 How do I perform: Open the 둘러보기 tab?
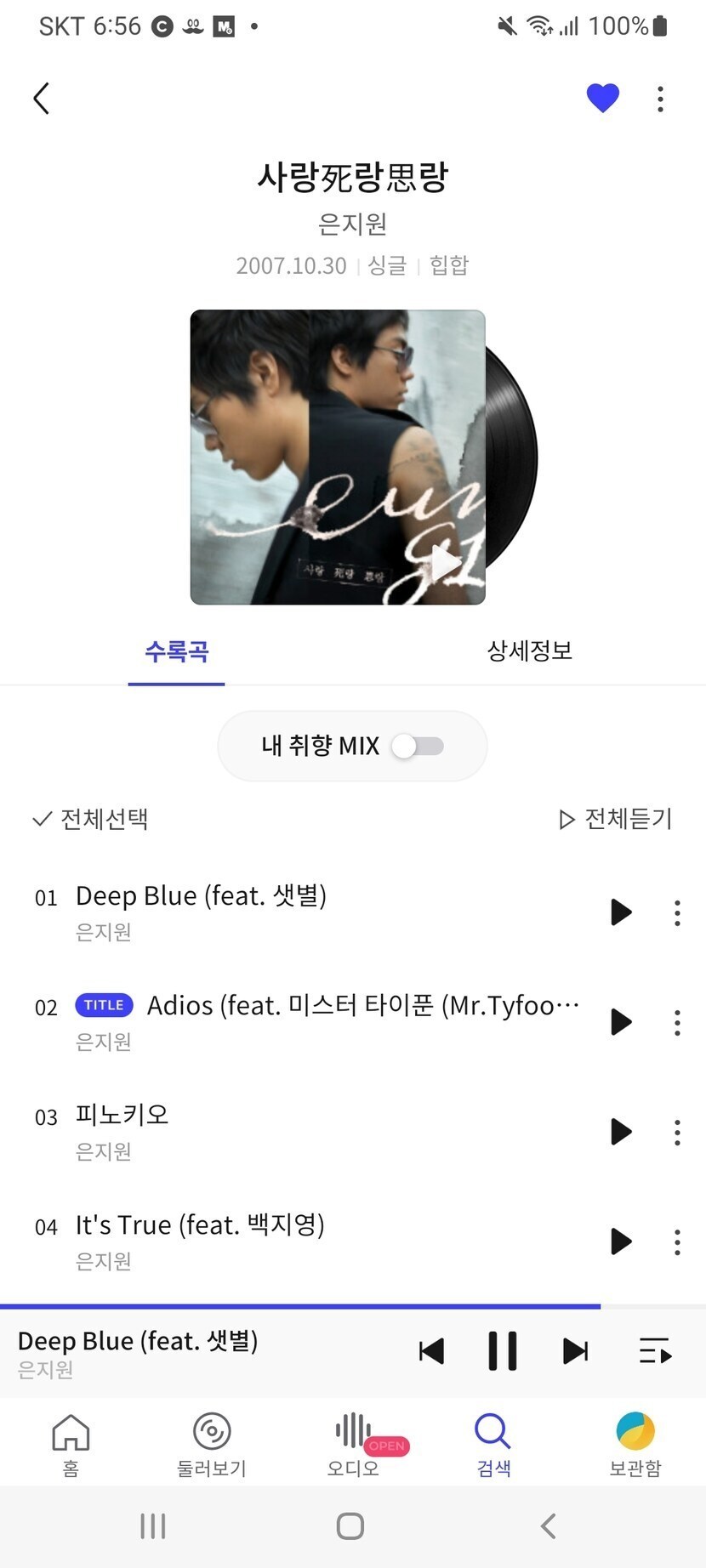click(x=212, y=1444)
